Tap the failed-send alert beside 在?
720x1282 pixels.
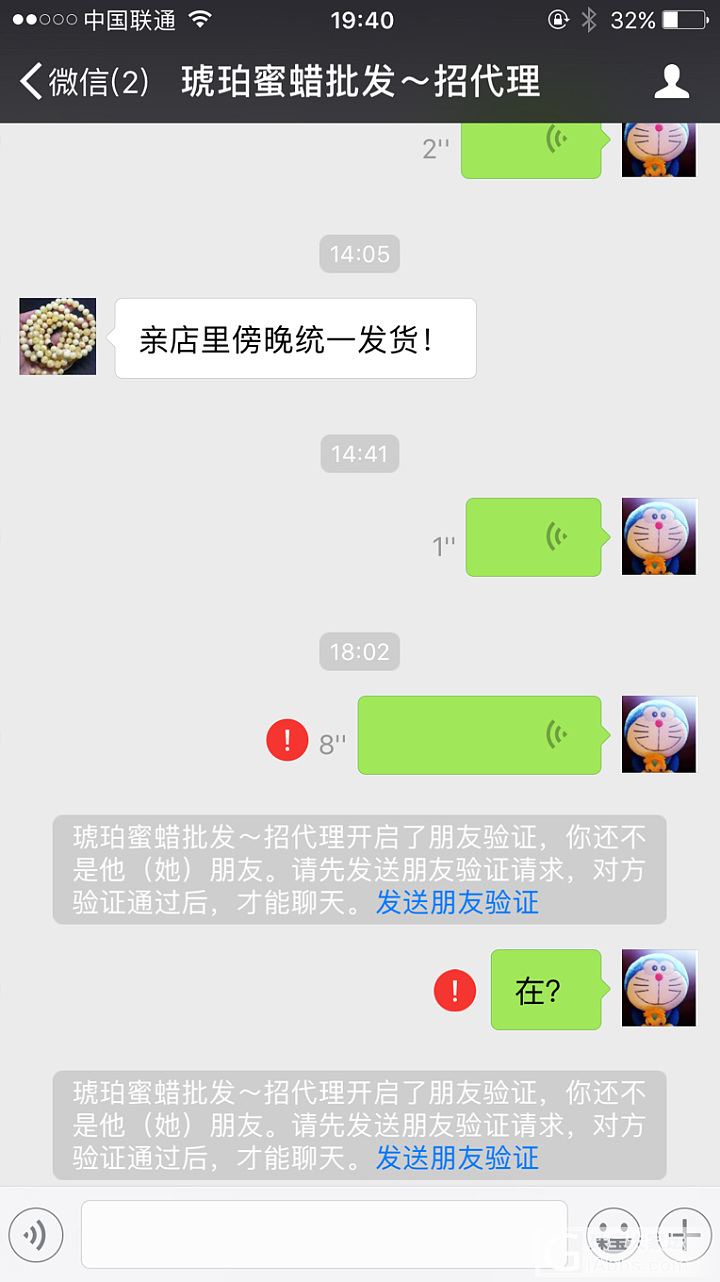pos(454,990)
